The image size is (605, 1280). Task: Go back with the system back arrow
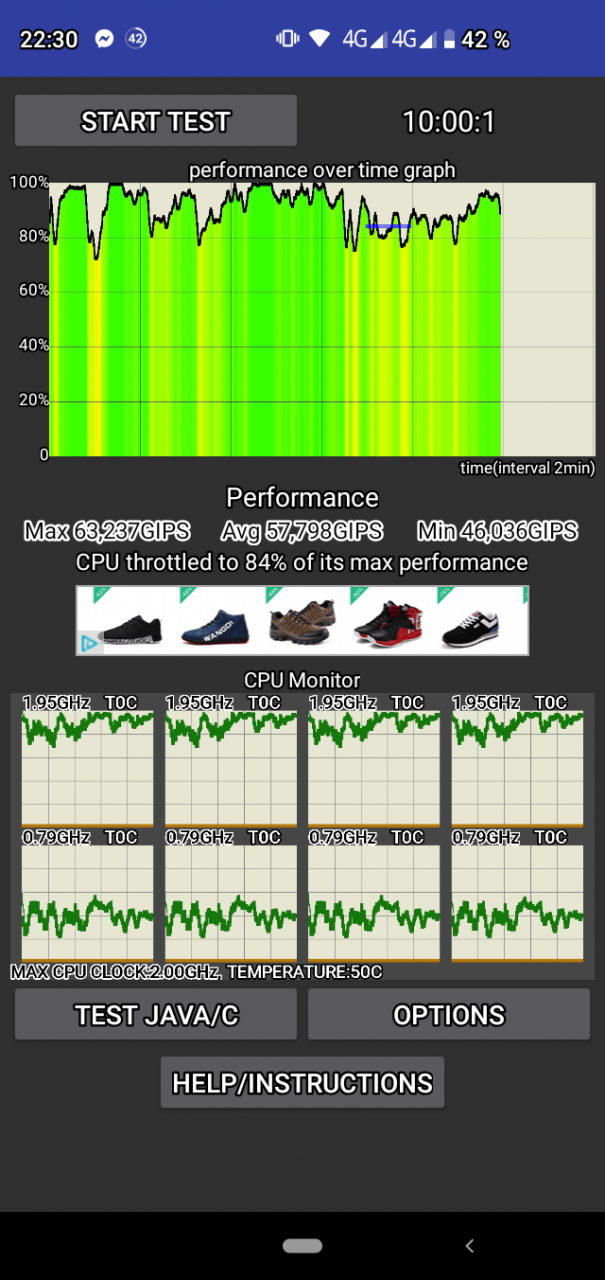pos(469,1246)
